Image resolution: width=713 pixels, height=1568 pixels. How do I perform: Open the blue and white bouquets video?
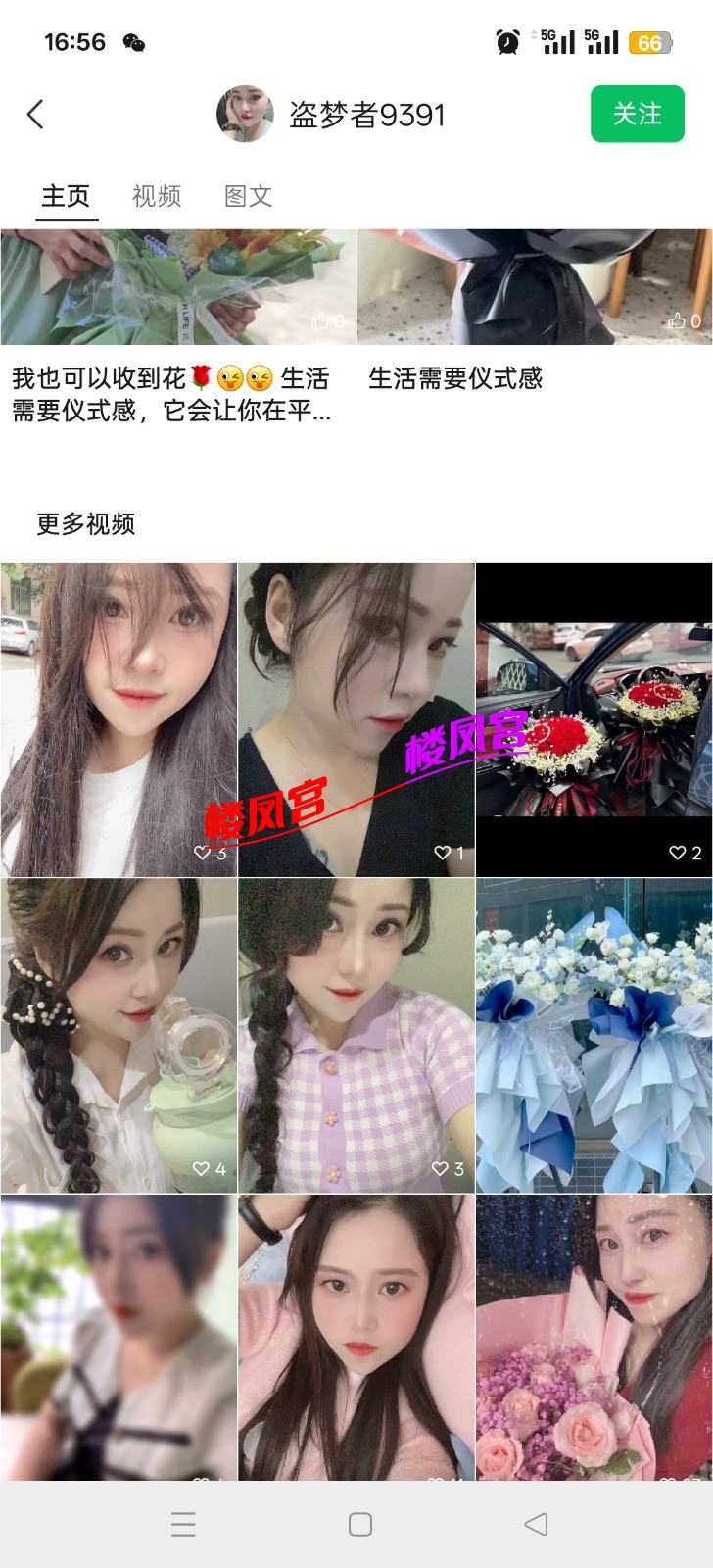594,1035
